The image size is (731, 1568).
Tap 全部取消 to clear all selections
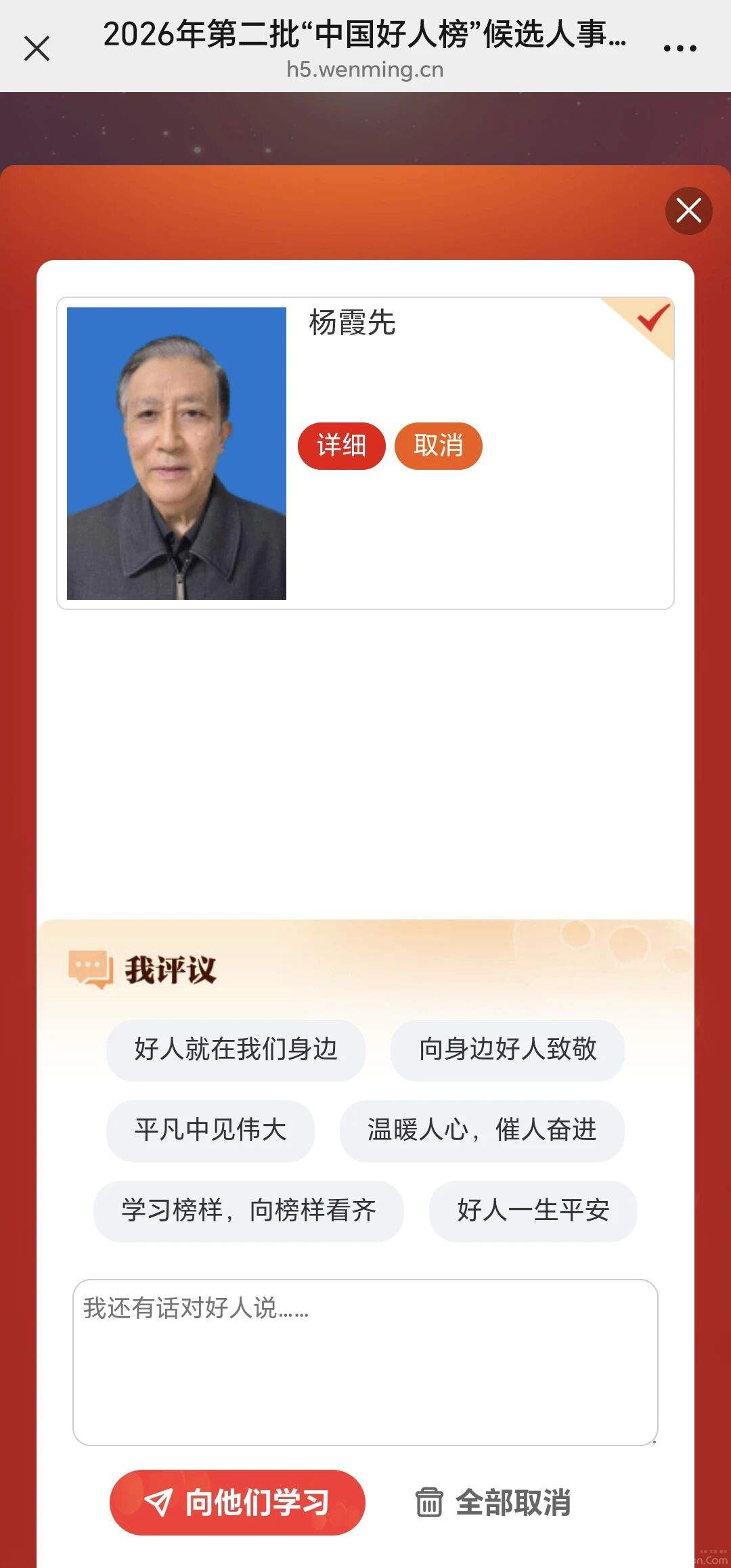pos(493,1502)
